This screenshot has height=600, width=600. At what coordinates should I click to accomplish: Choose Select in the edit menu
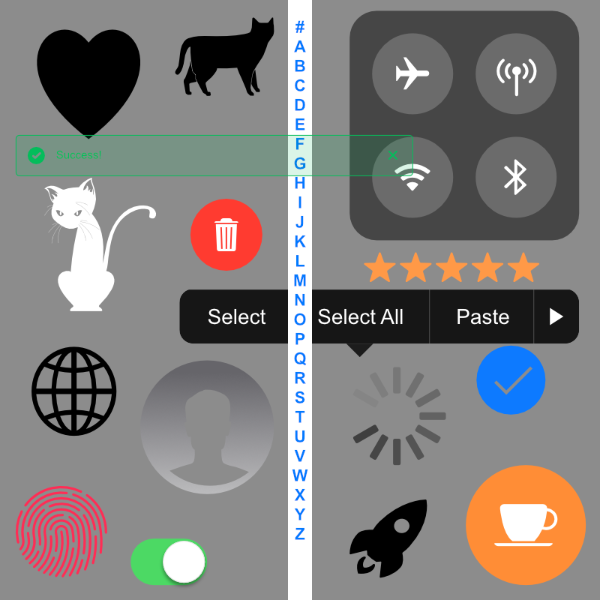(x=236, y=317)
